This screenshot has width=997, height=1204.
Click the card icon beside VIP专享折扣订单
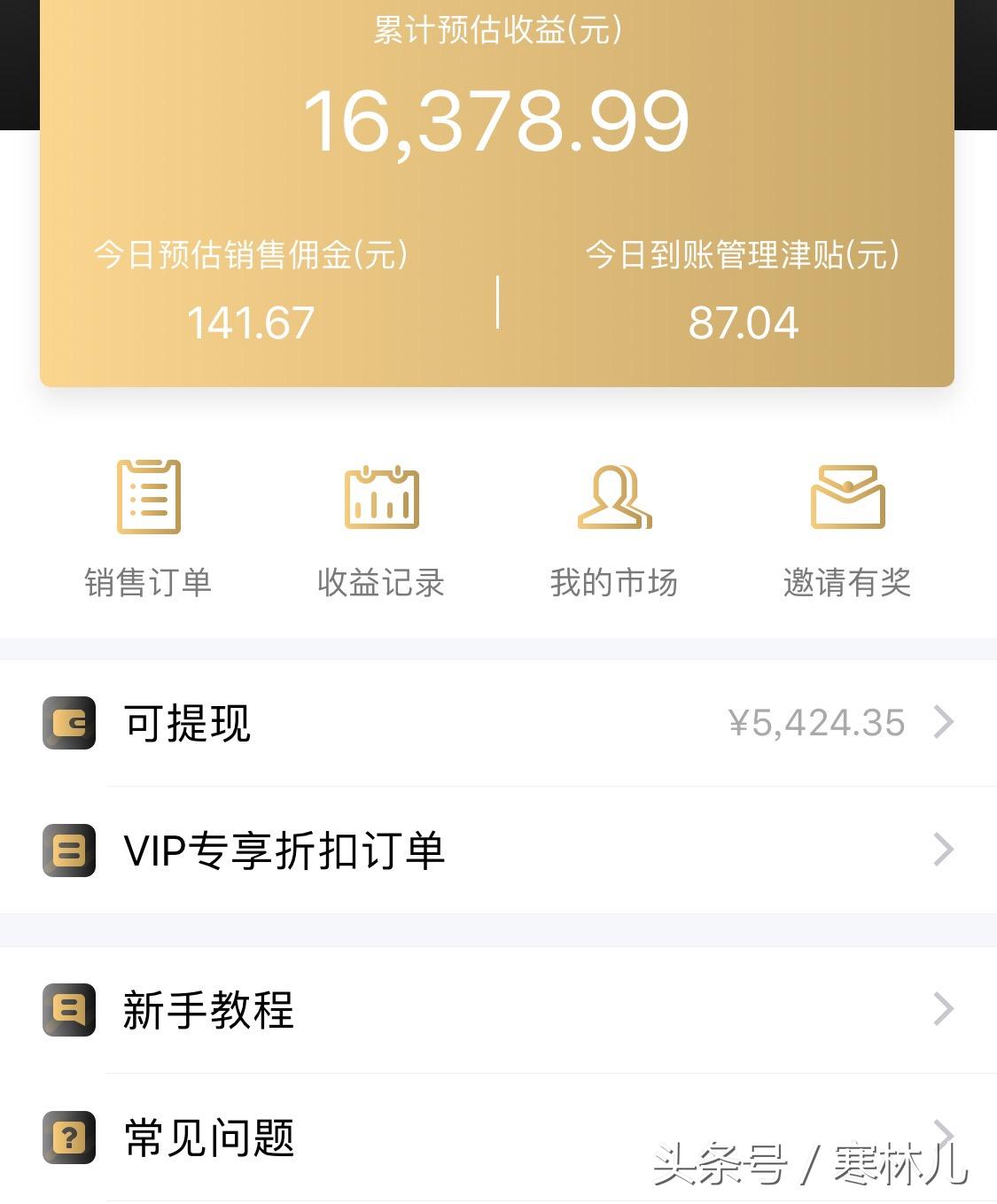coord(68,851)
